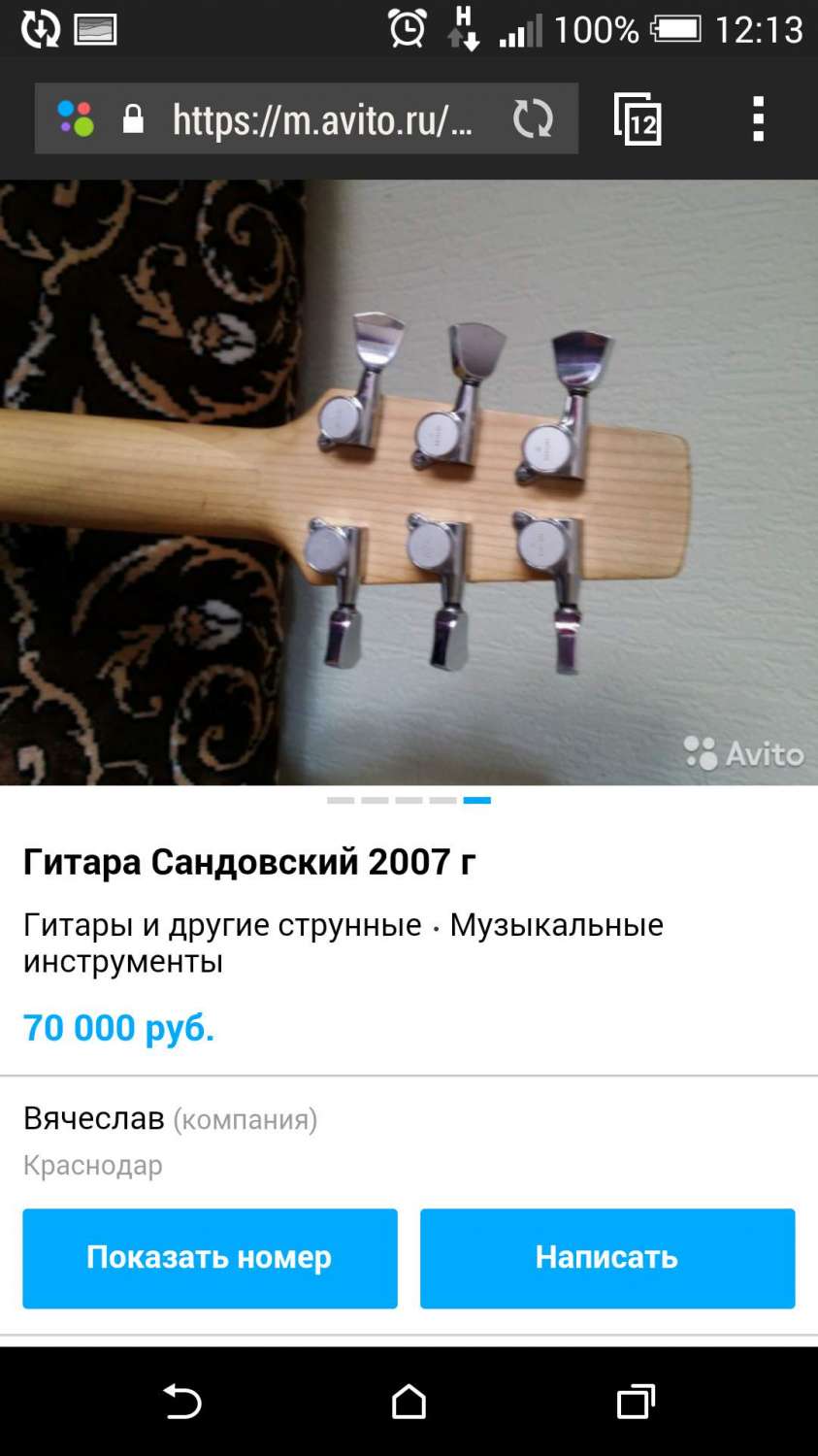Go to the home screen

pos(409,1402)
